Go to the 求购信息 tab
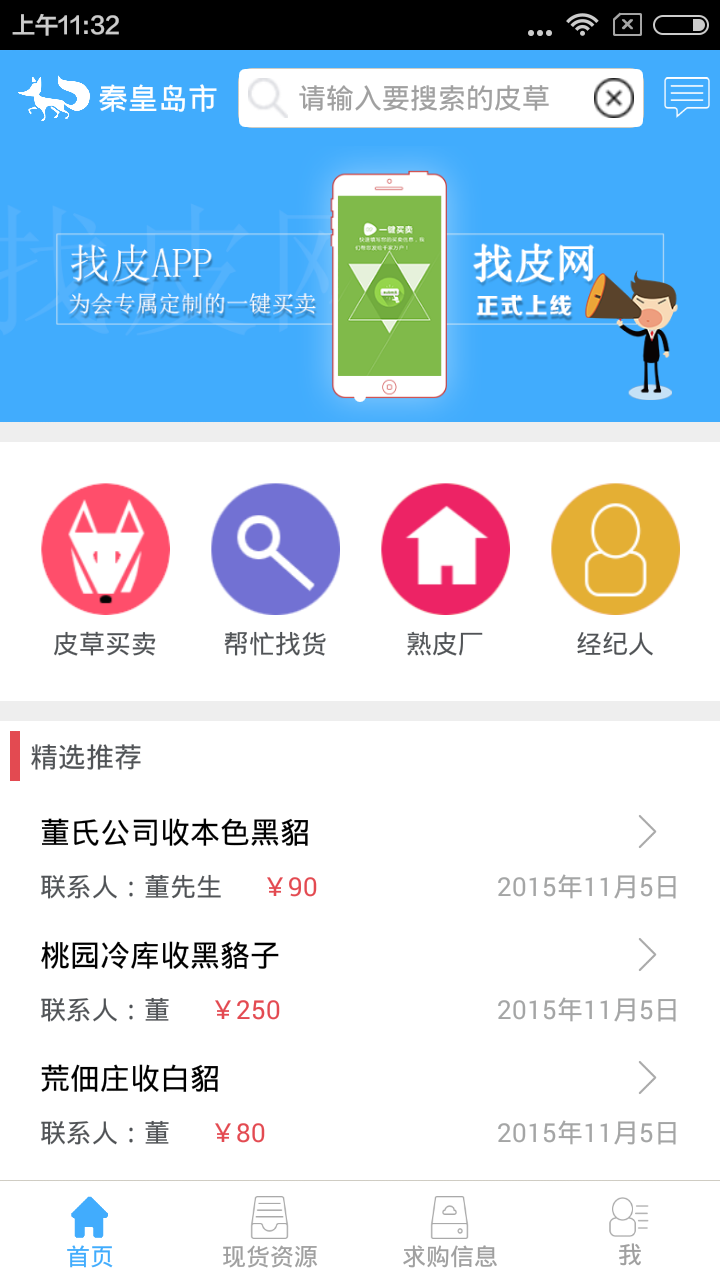Image resolution: width=720 pixels, height=1280 pixels. (x=450, y=1232)
